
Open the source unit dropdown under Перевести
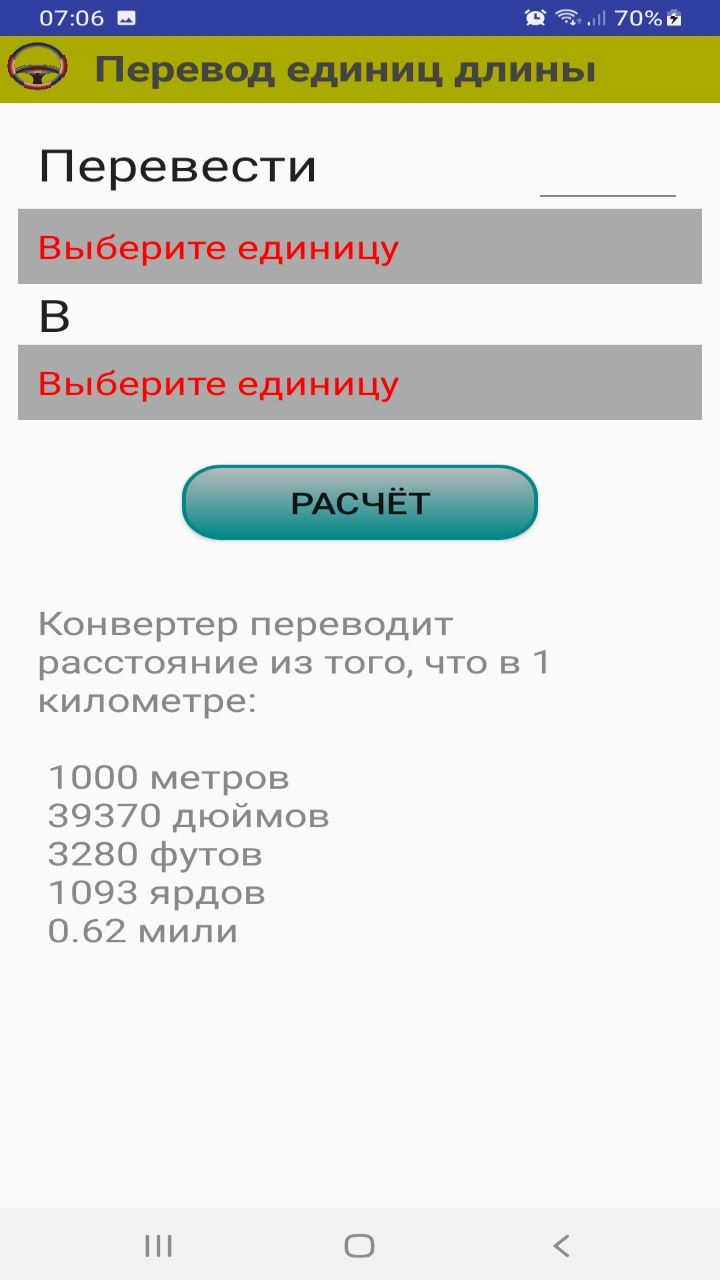tap(360, 247)
